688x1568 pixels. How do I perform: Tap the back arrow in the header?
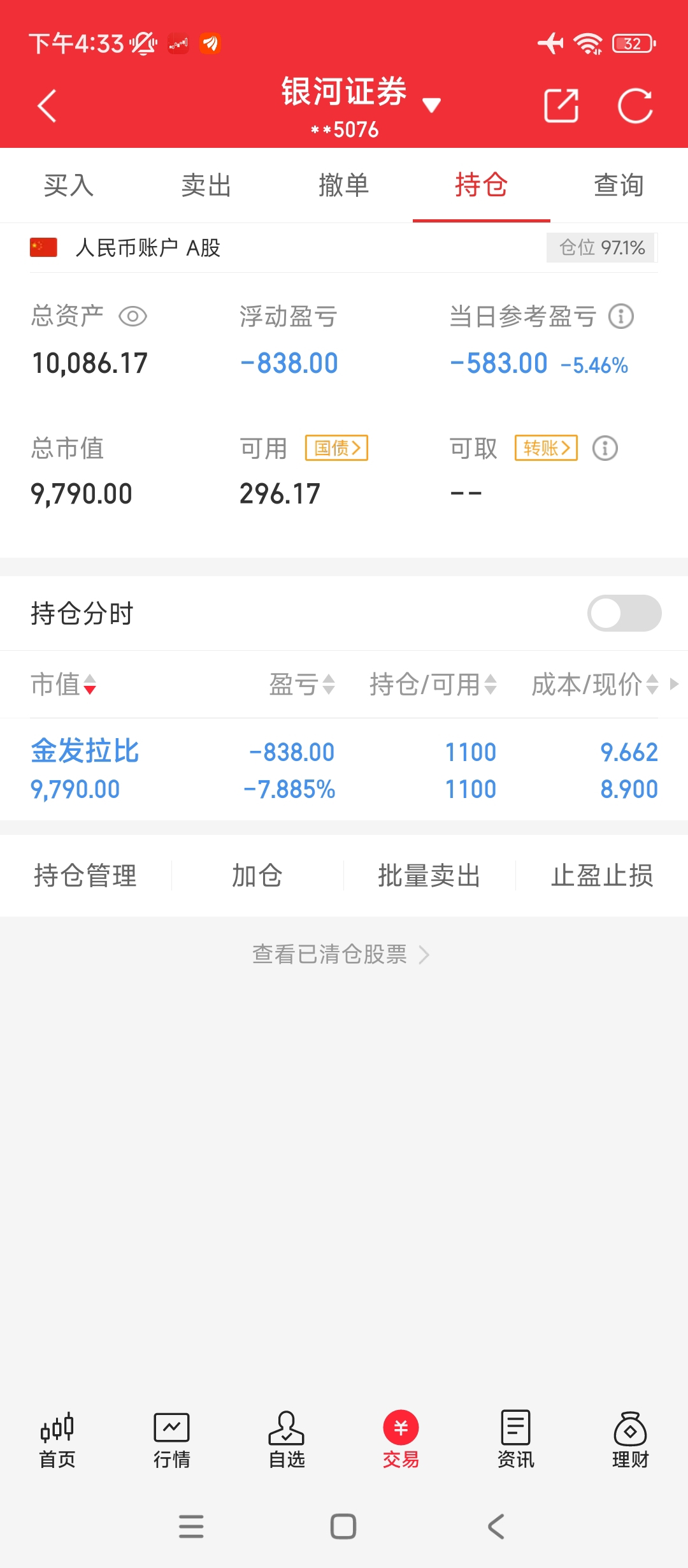click(47, 106)
